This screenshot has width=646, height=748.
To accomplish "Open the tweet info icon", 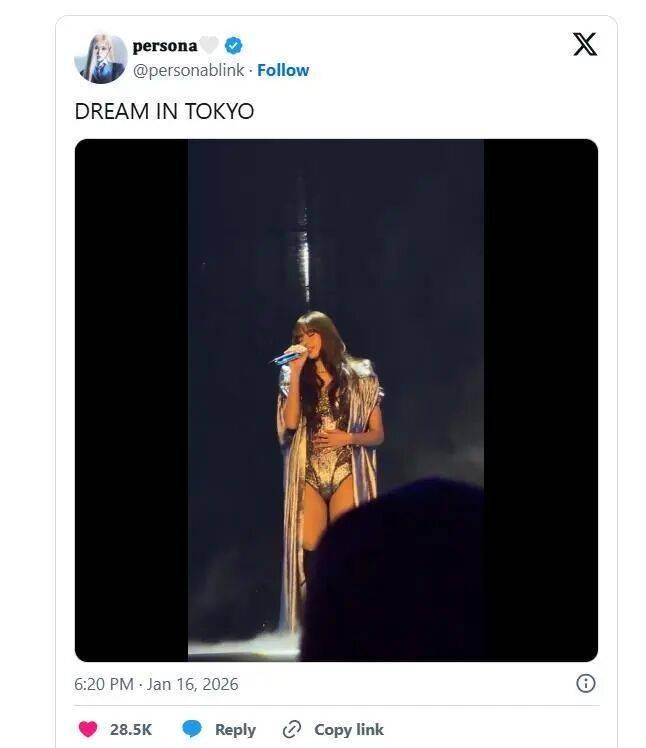I will [586, 684].
